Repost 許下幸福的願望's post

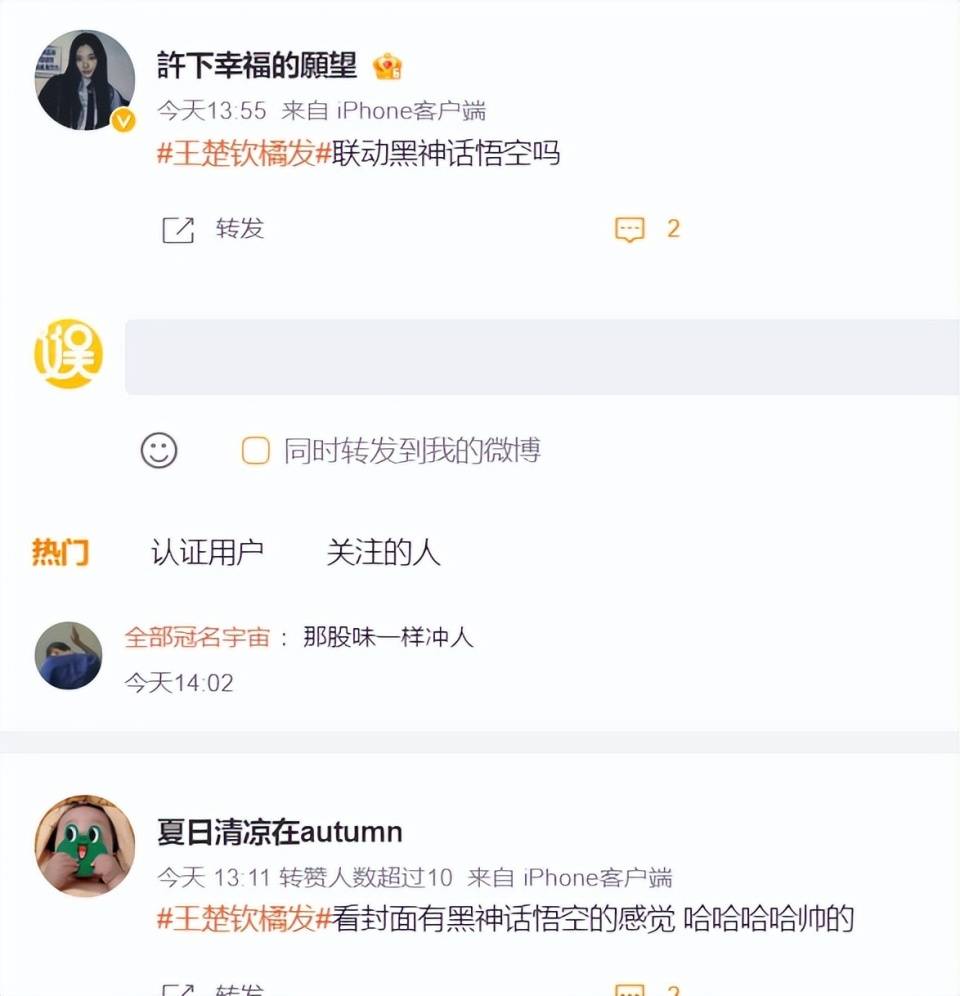point(212,229)
